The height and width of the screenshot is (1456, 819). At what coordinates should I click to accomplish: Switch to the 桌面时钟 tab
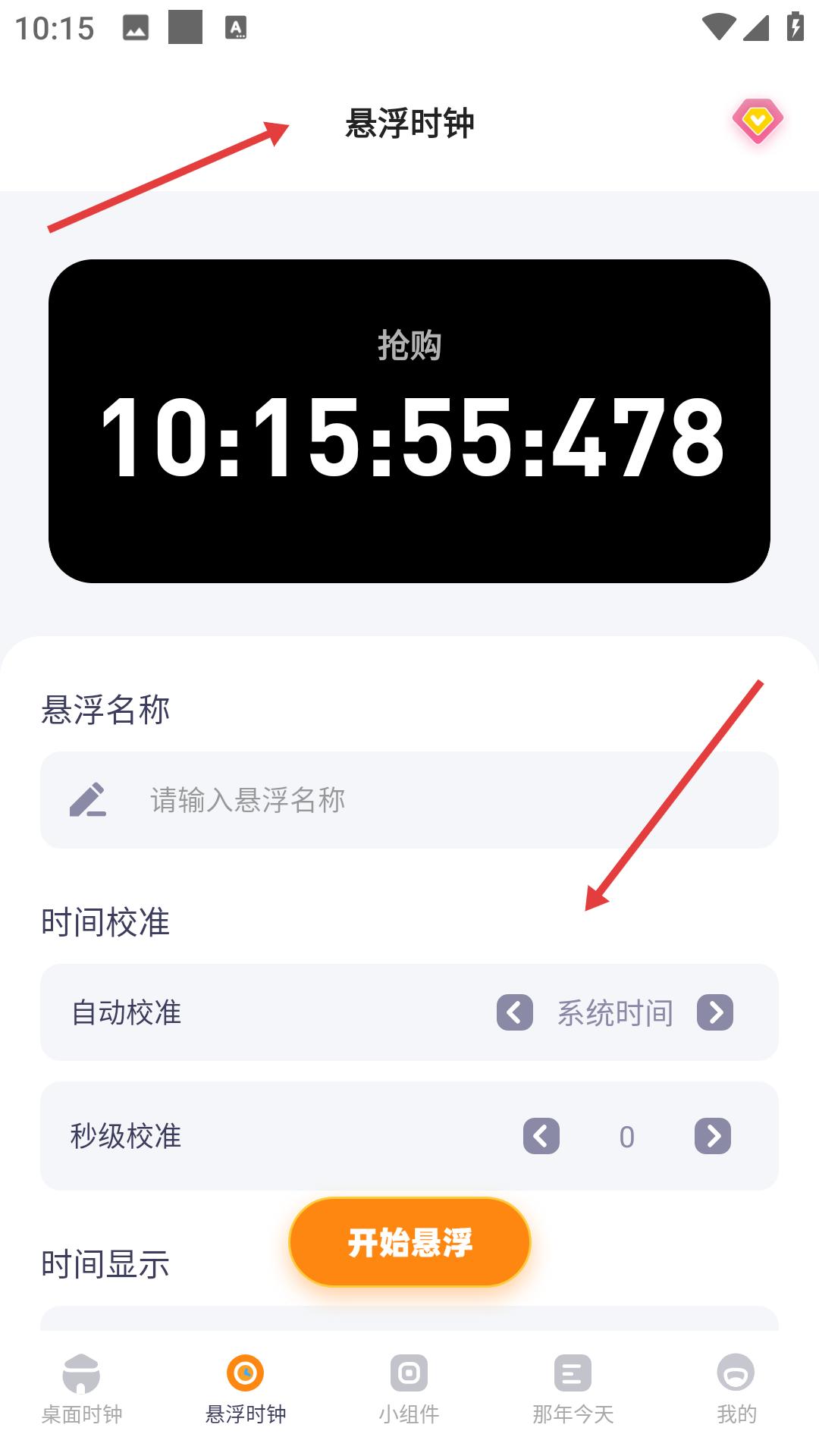pyautogui.click(x=82, y=1389)
